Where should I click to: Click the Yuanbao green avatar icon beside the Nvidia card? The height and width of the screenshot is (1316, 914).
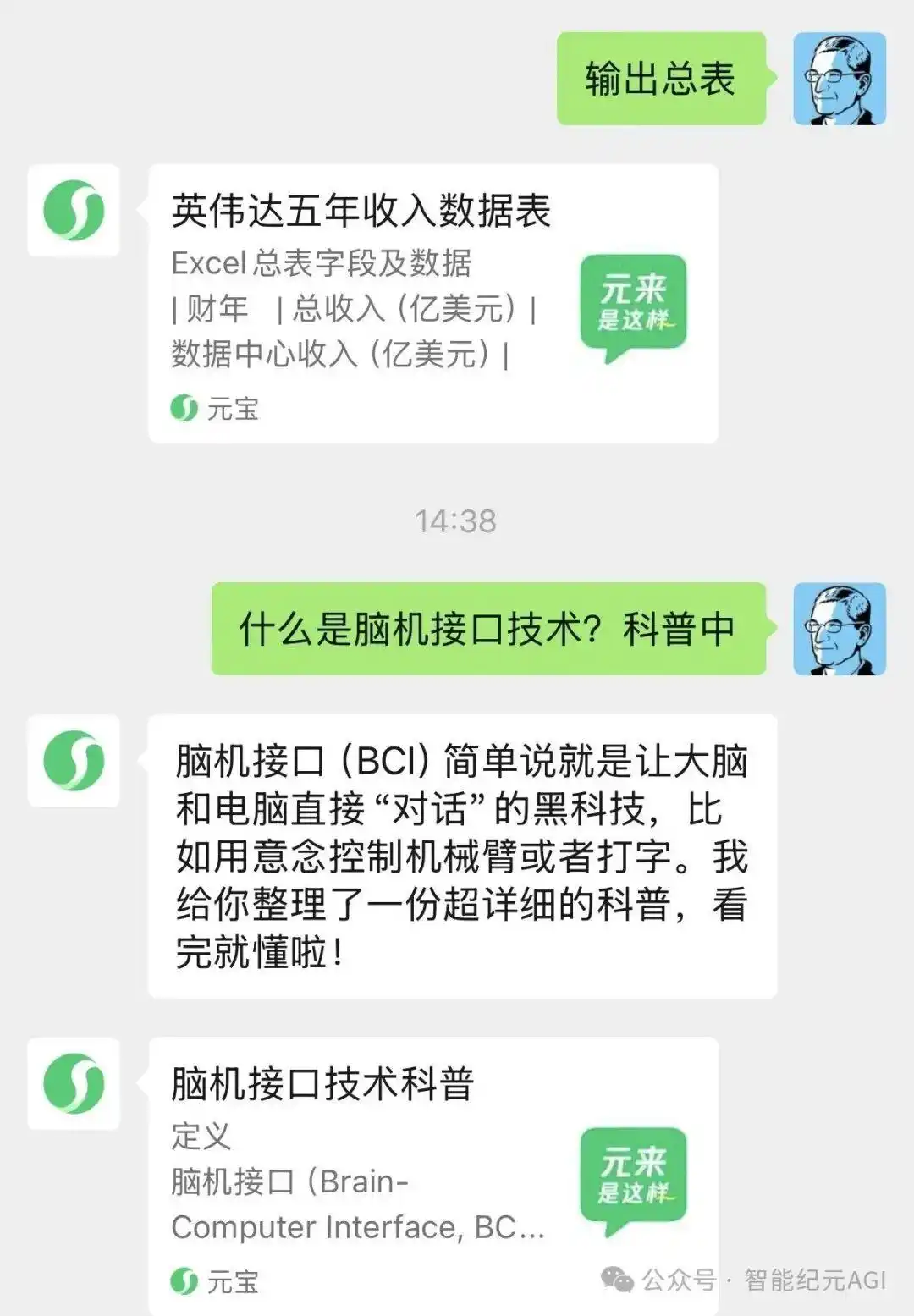tap(74, 212)
